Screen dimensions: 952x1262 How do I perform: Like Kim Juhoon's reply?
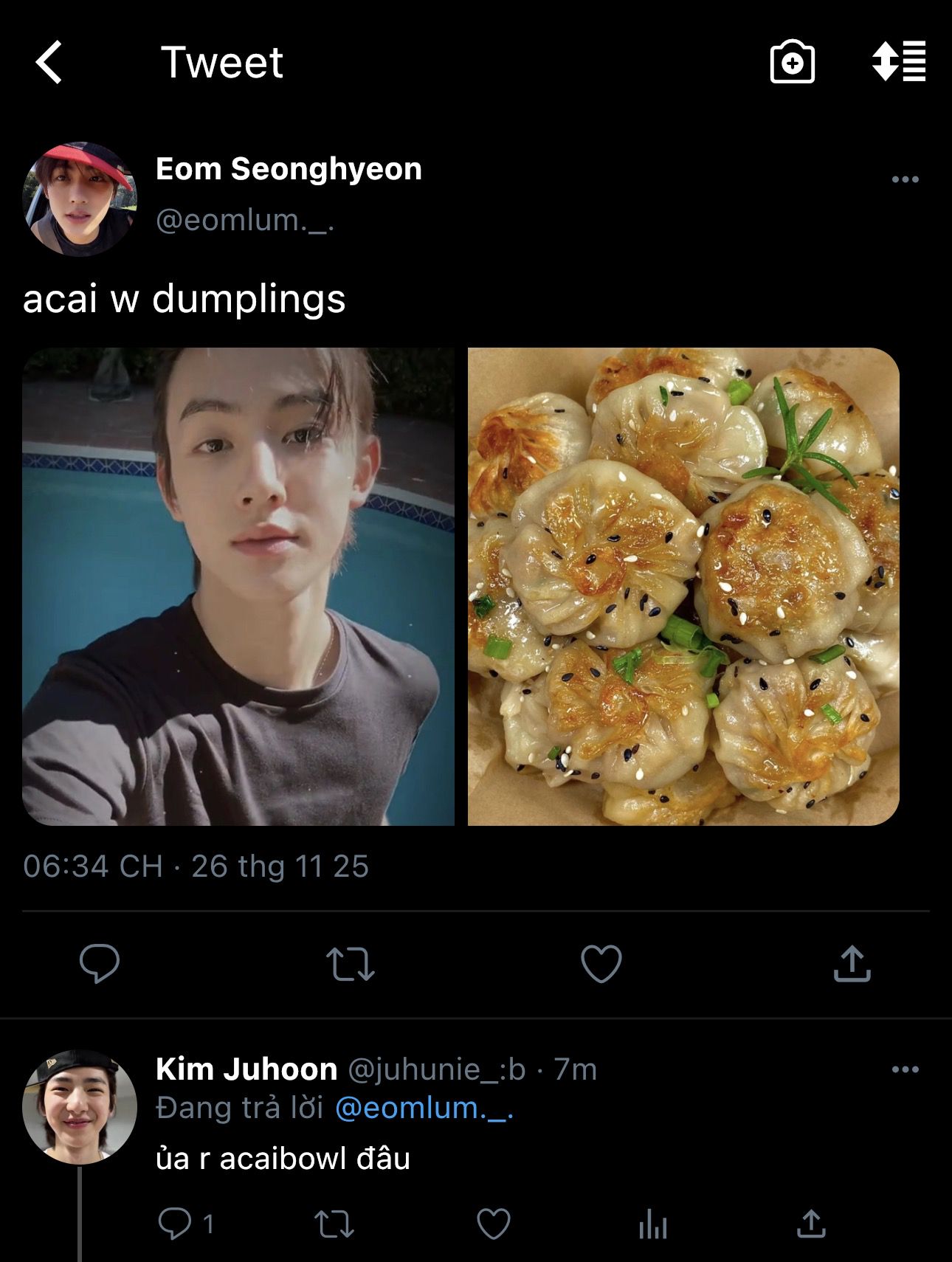pyautogui.click(x=494, y=1224)
